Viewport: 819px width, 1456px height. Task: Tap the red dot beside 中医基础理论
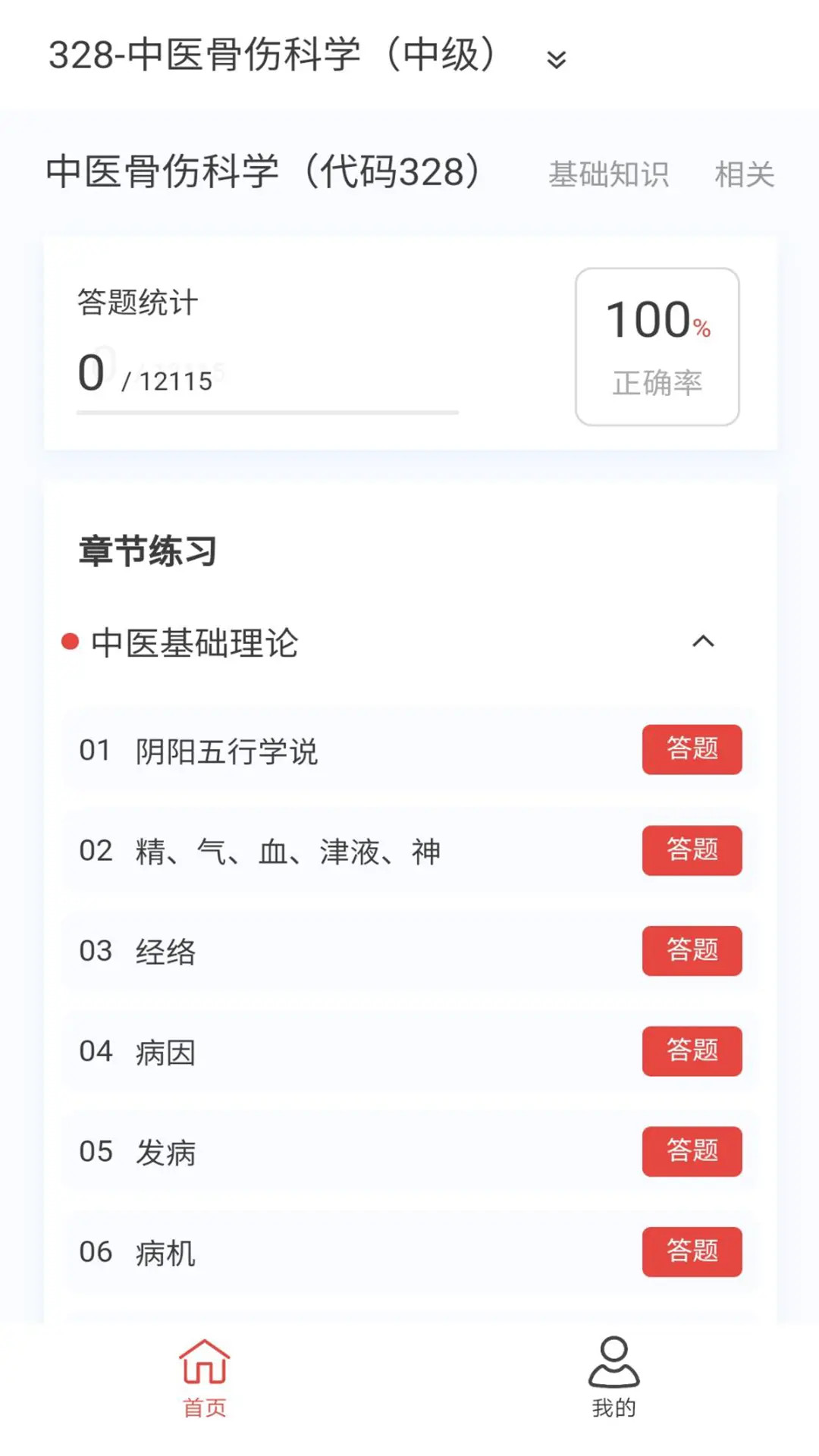pos(69,642)
